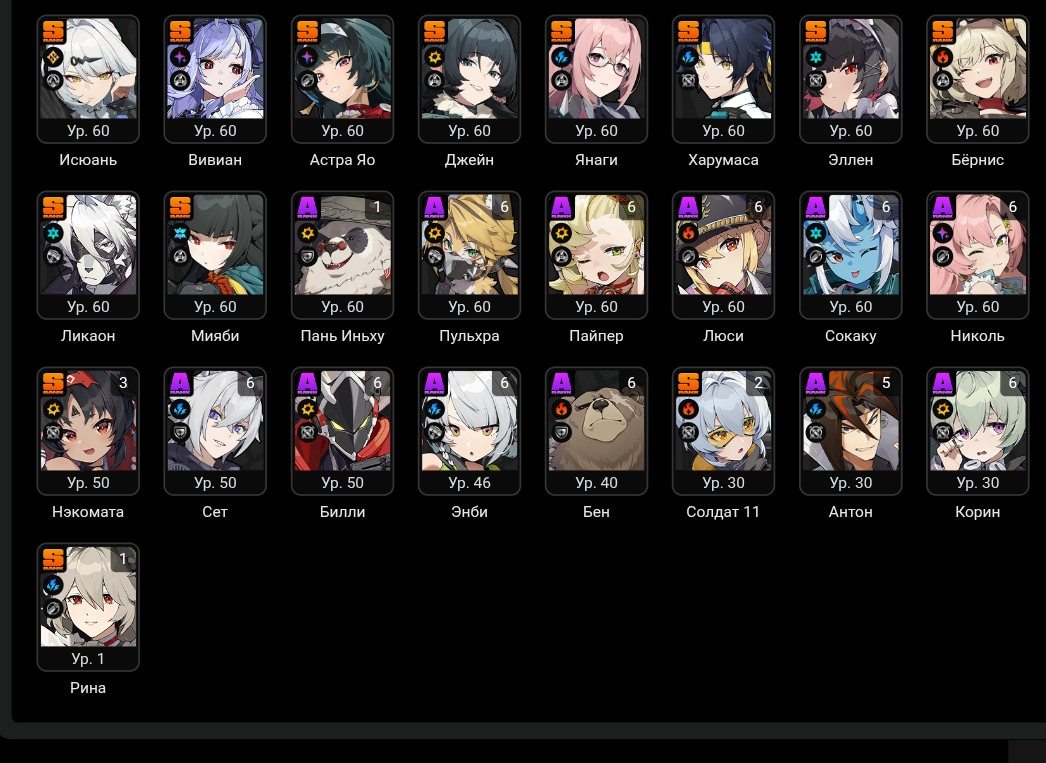1046x763 pixels.
Task: Open the Нэкомата card
Action: coord(88,432)
